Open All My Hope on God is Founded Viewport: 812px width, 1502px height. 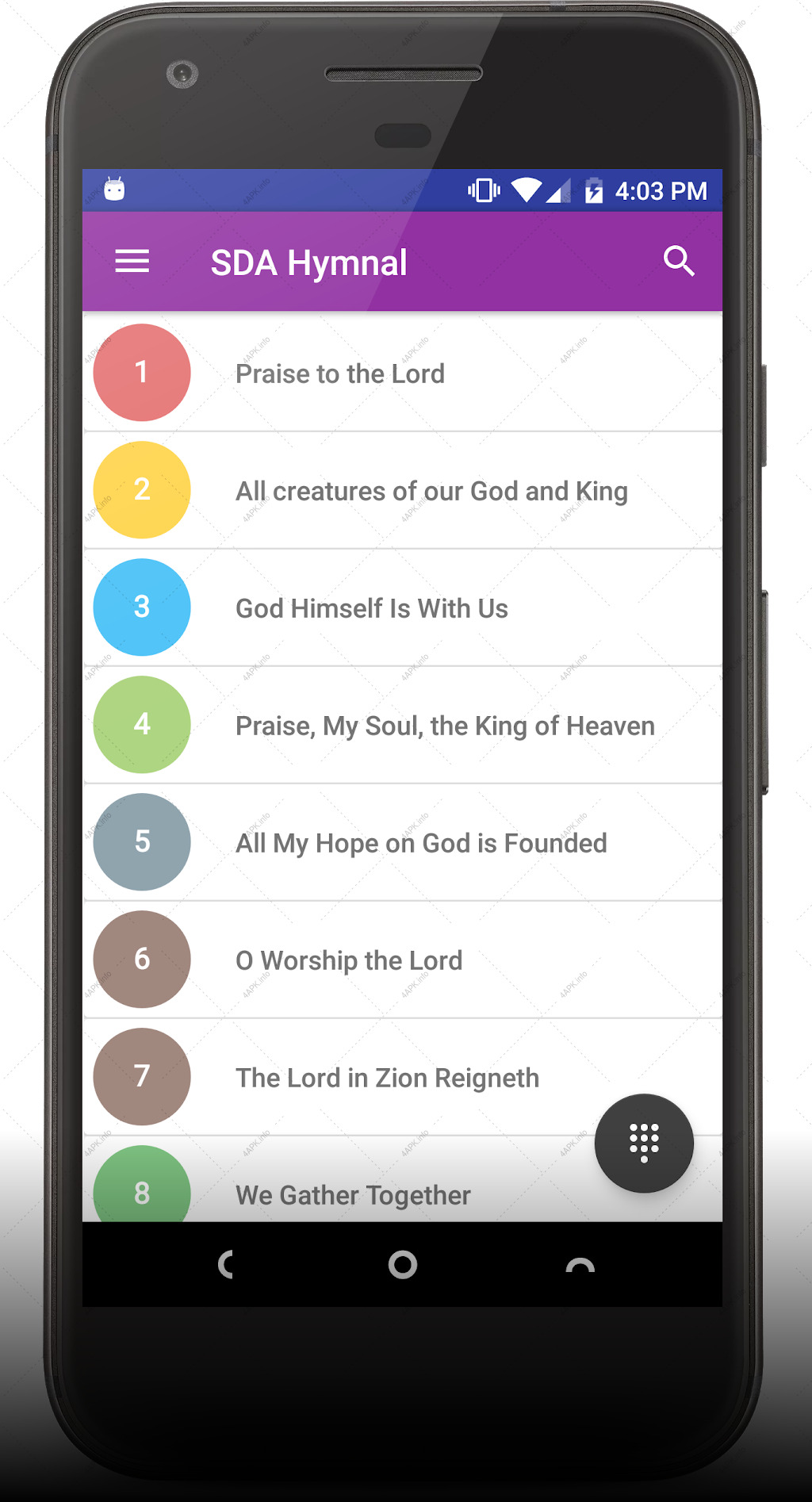tap(403, 842)
